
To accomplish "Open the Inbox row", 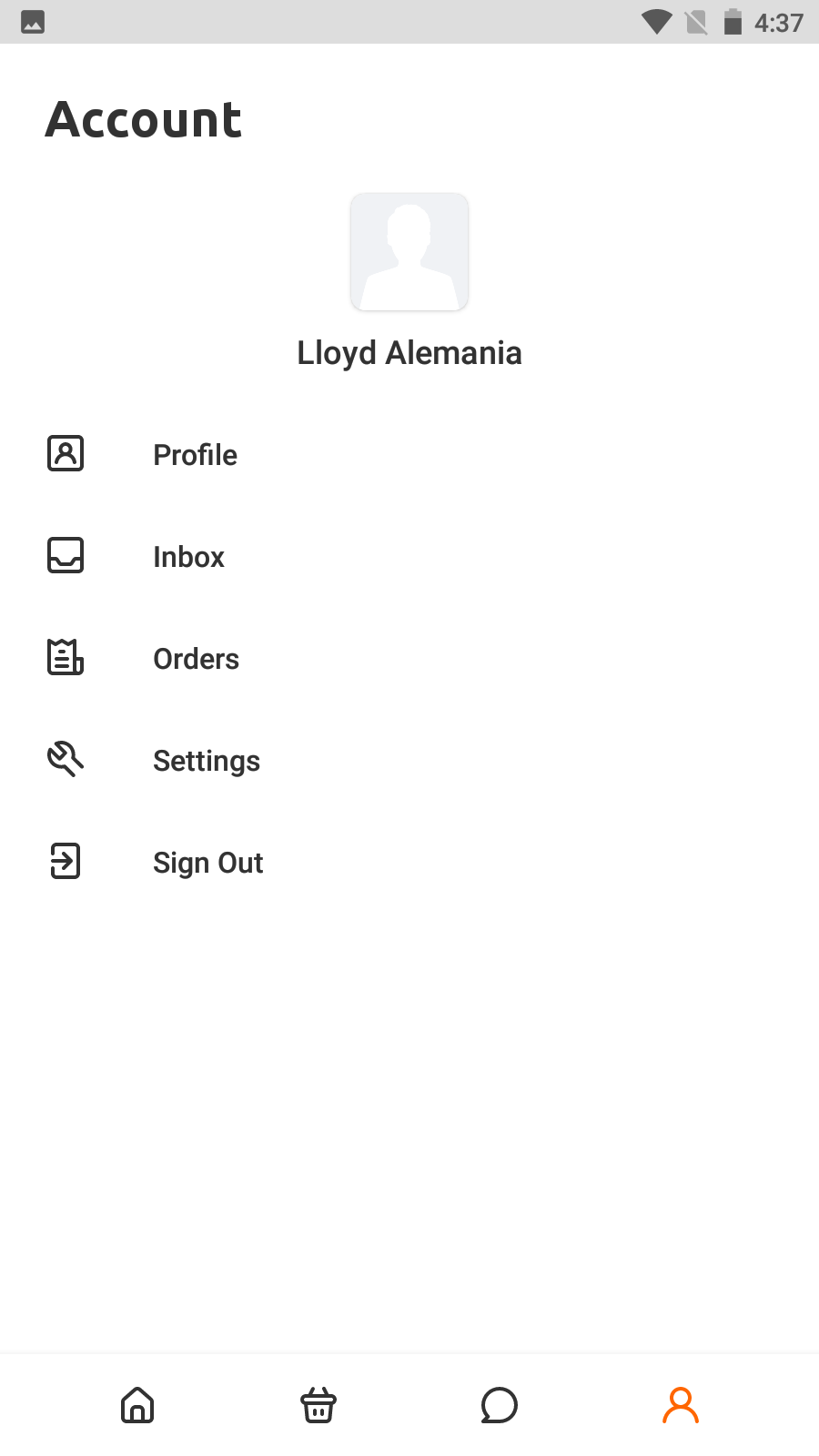I will [188, 556].
